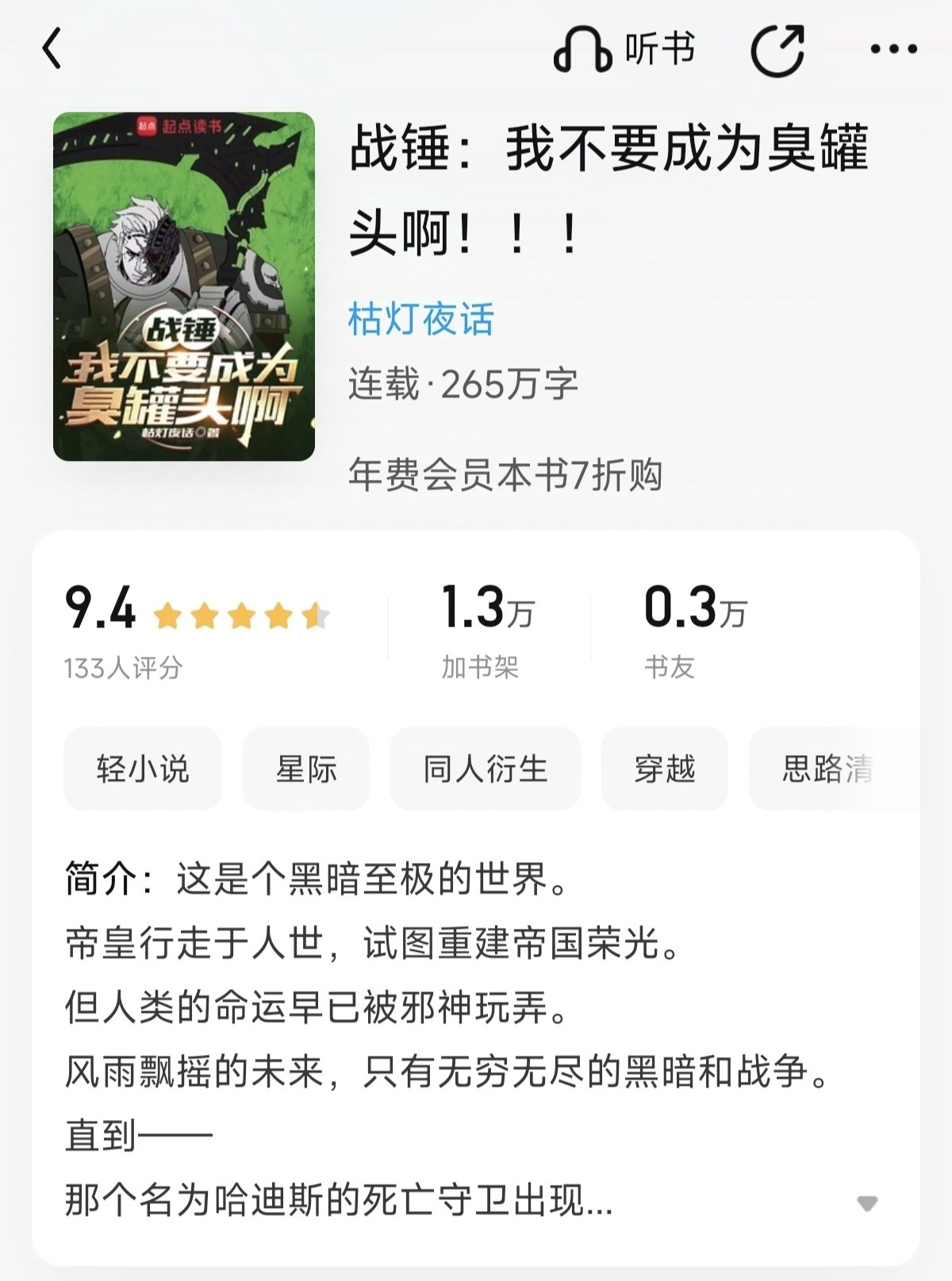The height and width of the screenshot is (1281, 952).
Task: Select the 穿越 tag
Action: pyautogui.click(x=665, y=769)
